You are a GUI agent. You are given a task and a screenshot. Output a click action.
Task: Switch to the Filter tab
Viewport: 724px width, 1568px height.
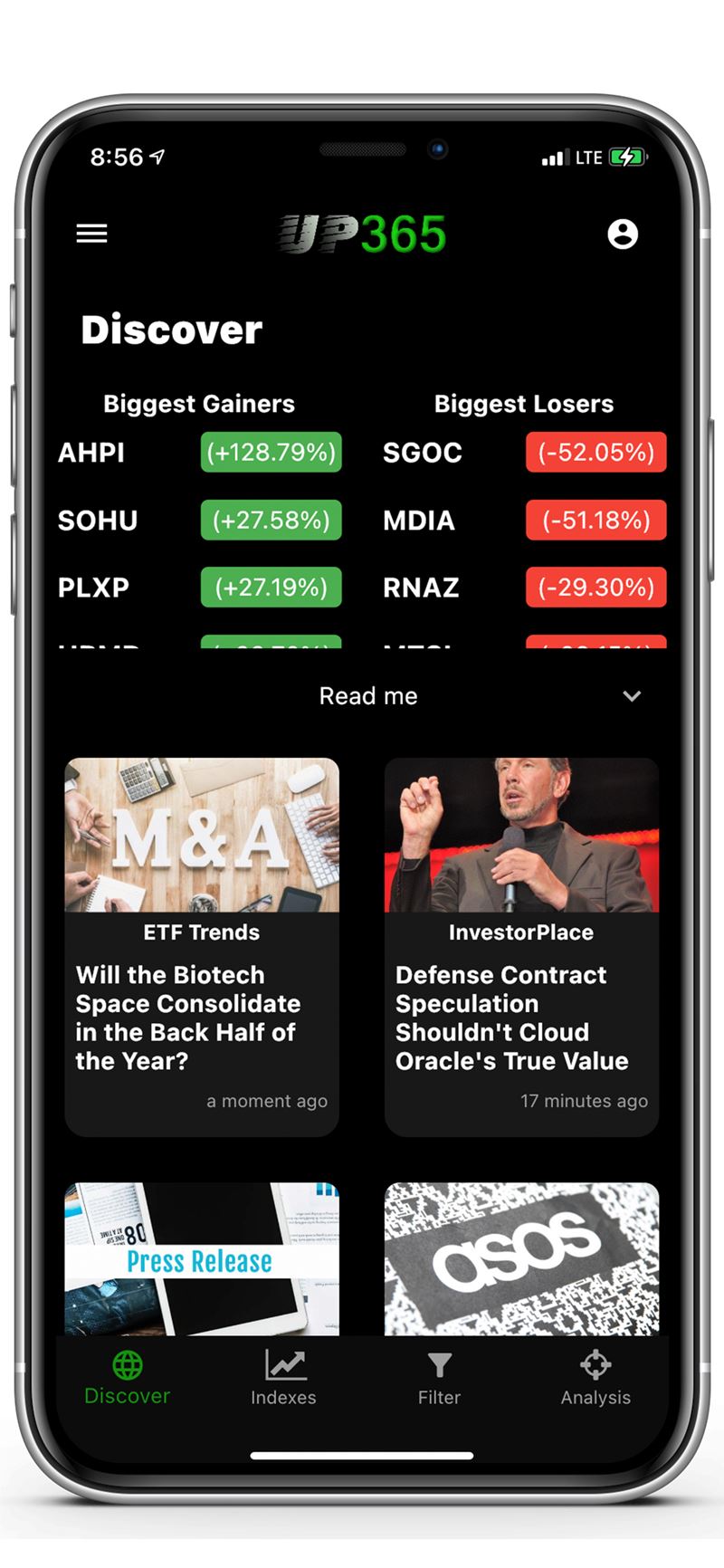coord(439,1378)
